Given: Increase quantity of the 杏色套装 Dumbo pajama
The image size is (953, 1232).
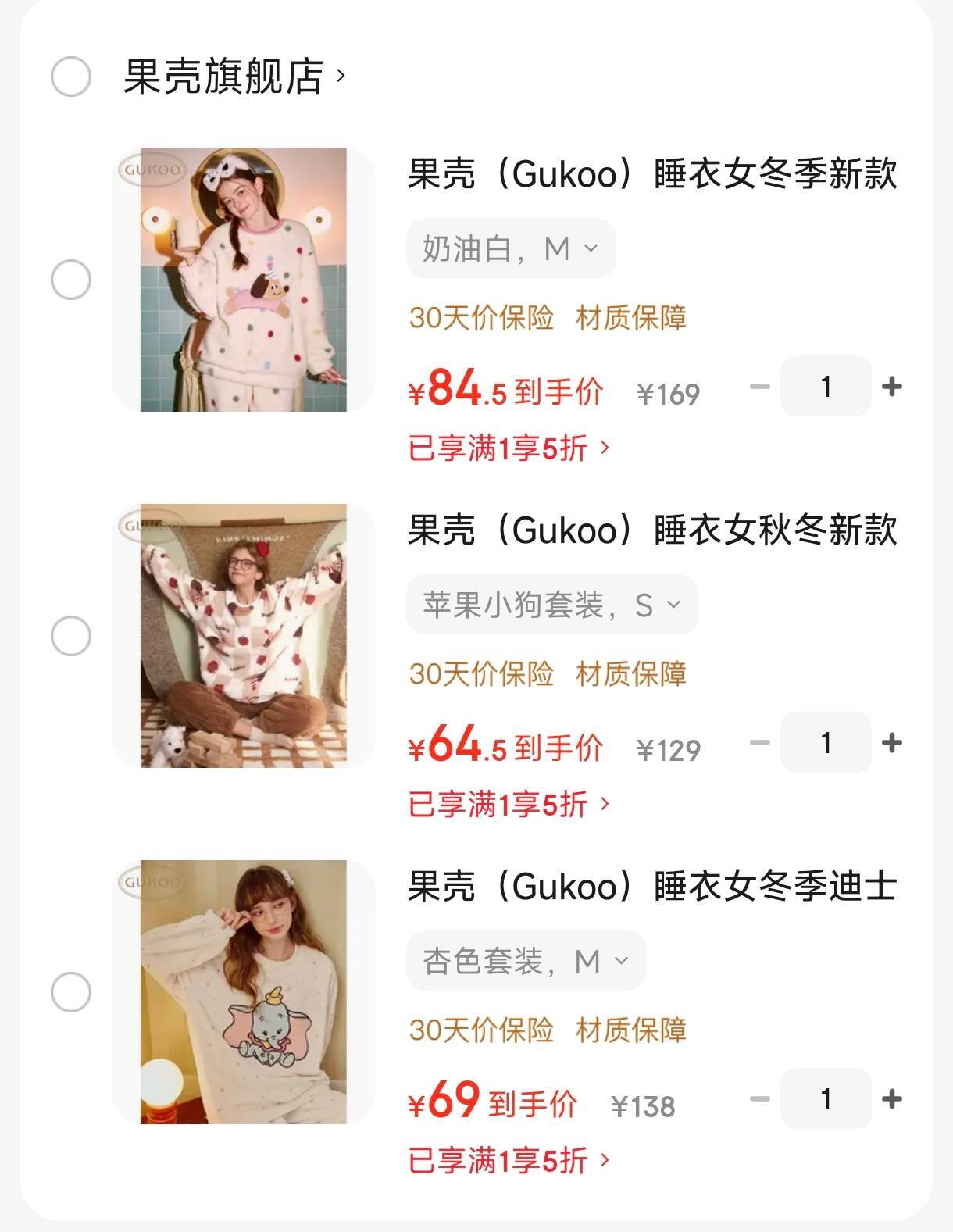Looking at the screenshot, I should point(893,1097).
